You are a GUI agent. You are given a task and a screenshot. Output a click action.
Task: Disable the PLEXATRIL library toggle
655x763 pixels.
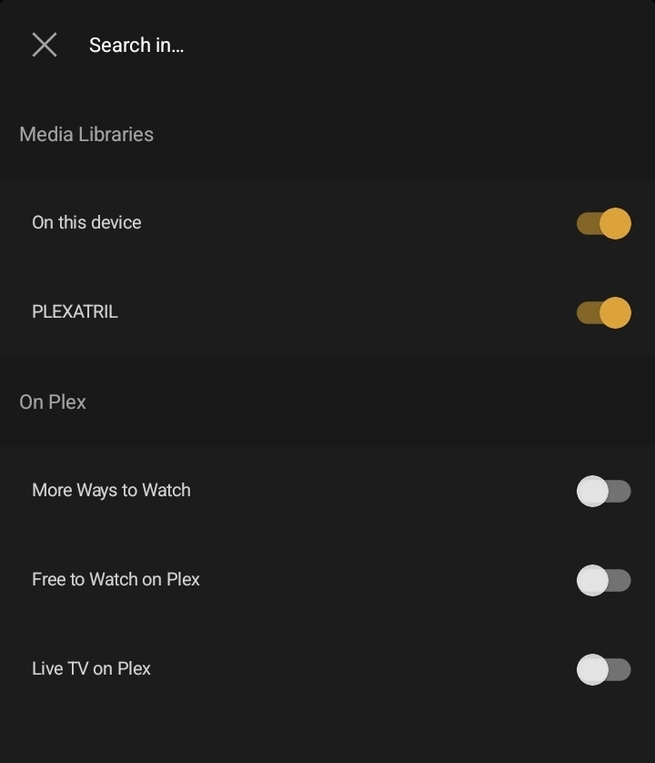(603, 313)
